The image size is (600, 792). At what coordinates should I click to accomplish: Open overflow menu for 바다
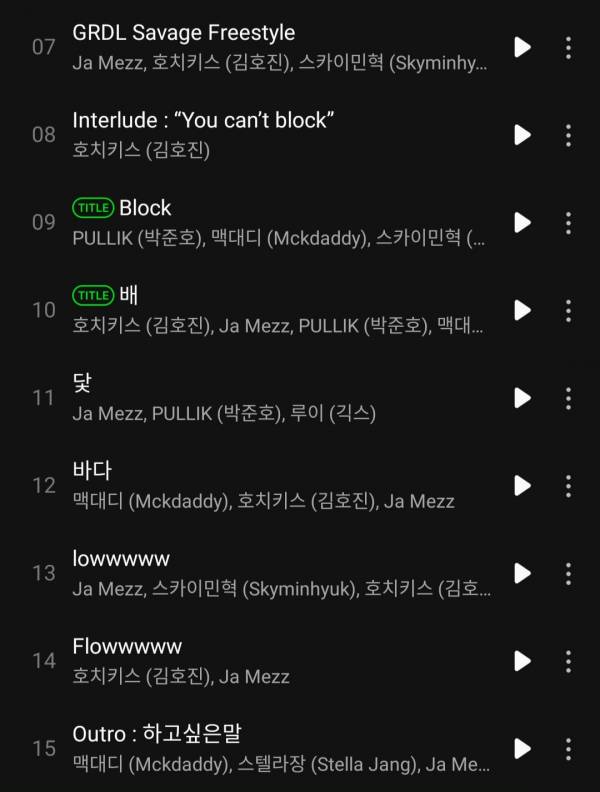[568, 485]
